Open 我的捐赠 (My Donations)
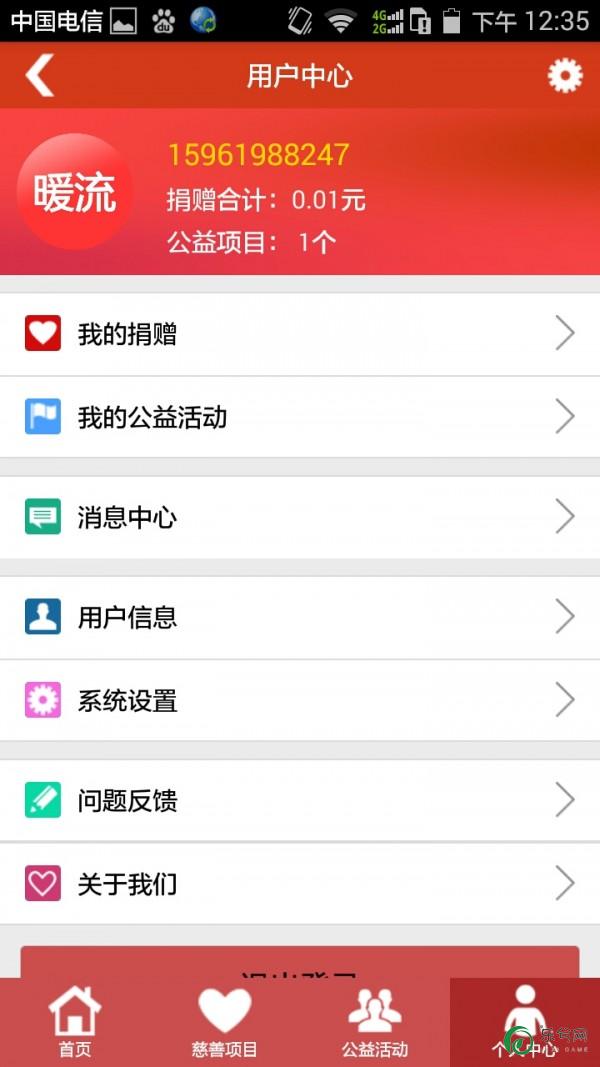The width and height of the screenshot is (600, 1067). 300,334
